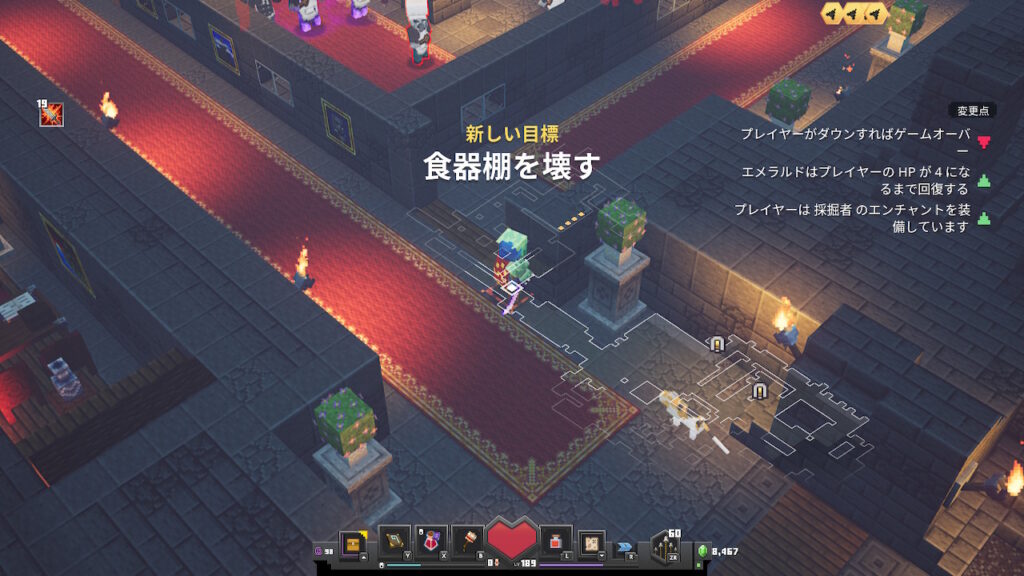Use the artifact in the Y slot
This screenshot has width=1024, height=576.
[396, 541]
